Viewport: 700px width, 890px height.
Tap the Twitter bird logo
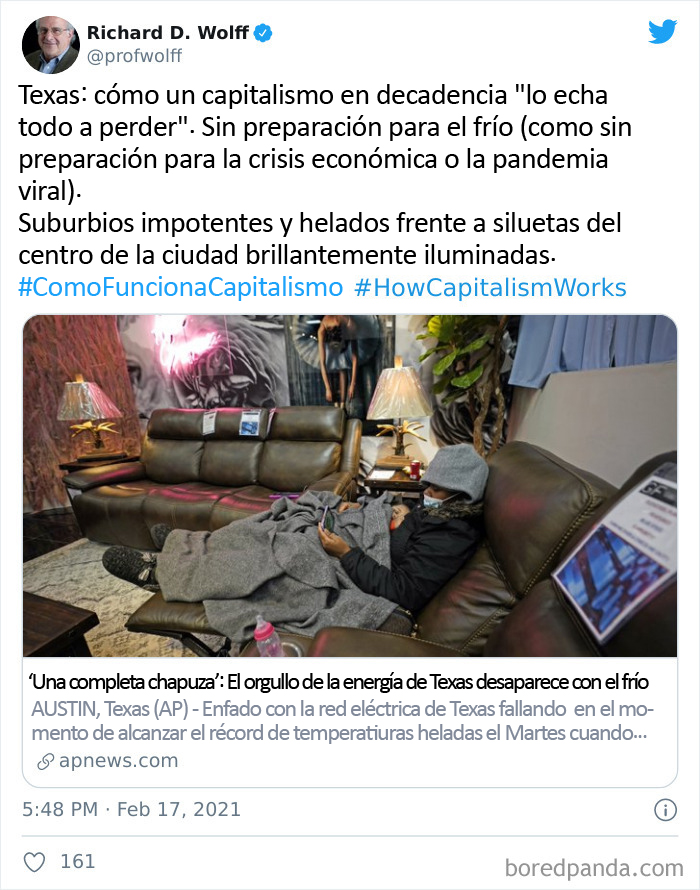coord(661,32)
